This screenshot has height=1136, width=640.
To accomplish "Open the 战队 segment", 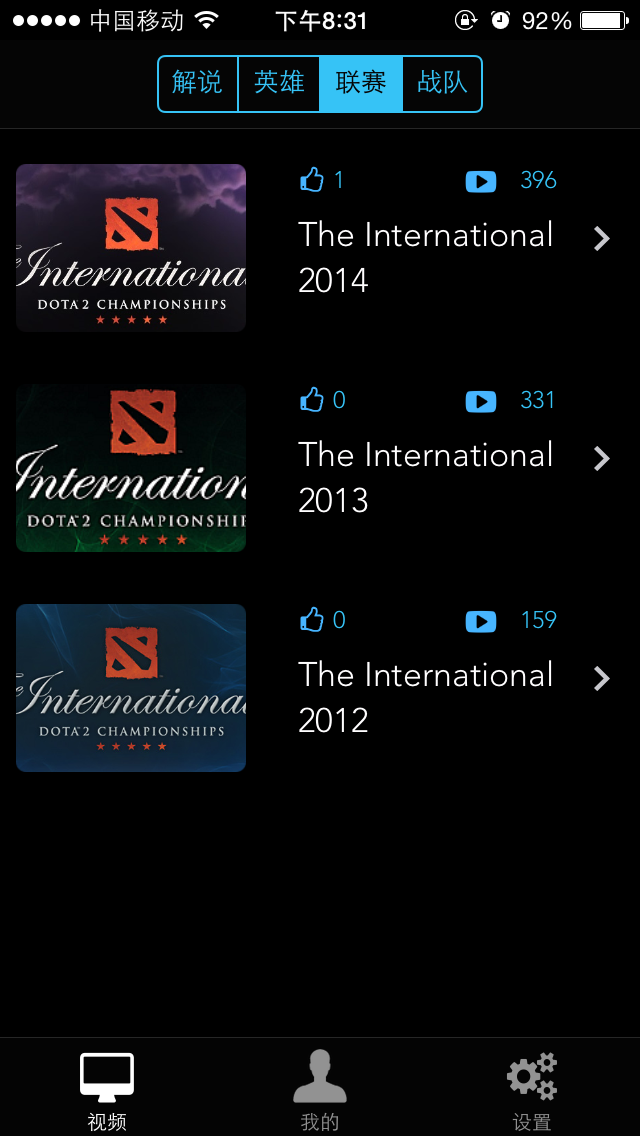I will 442,83.
